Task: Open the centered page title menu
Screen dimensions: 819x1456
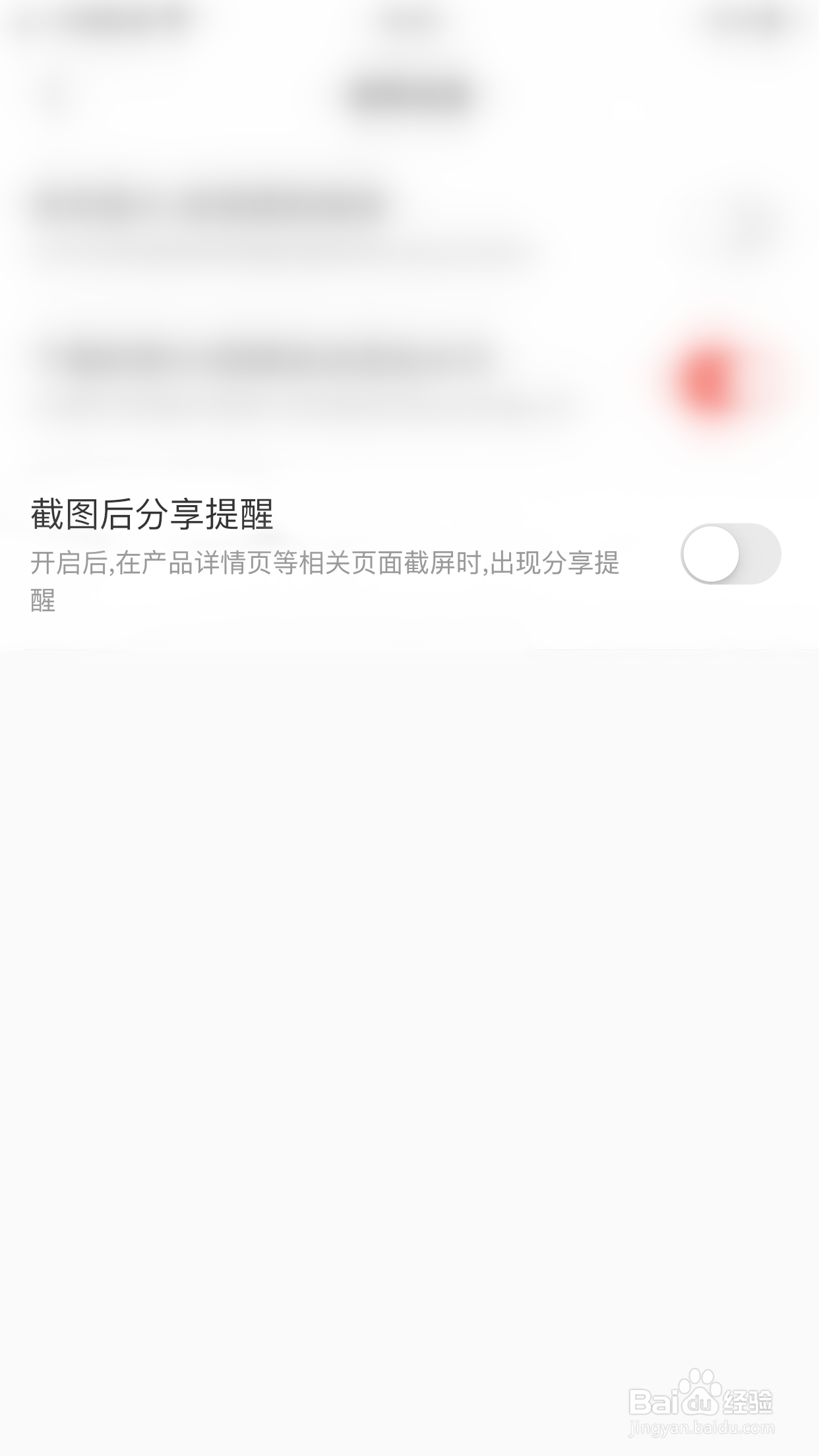Action: (x=409, y=92)
